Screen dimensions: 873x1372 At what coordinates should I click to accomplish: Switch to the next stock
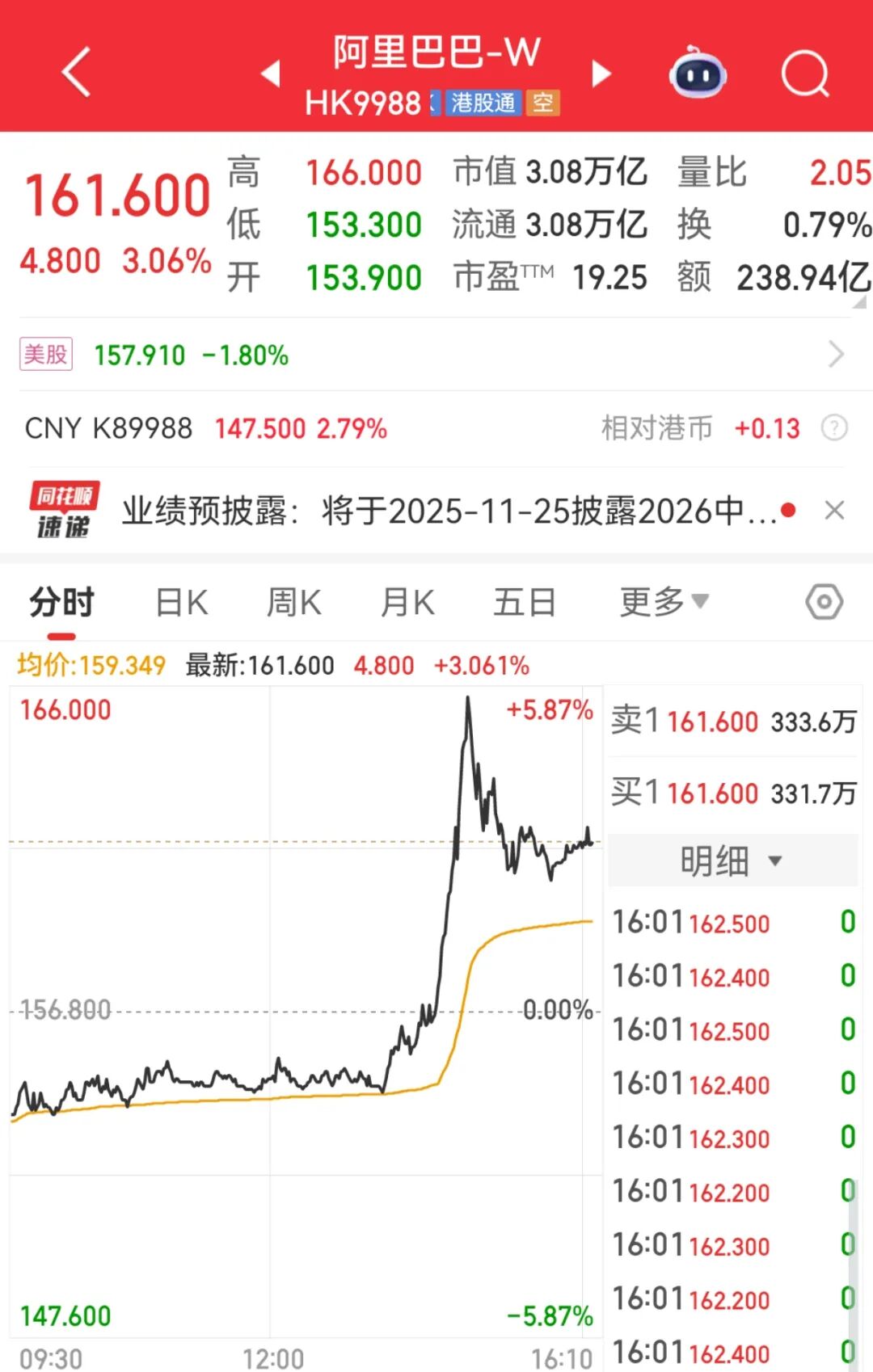click(601, 74)
